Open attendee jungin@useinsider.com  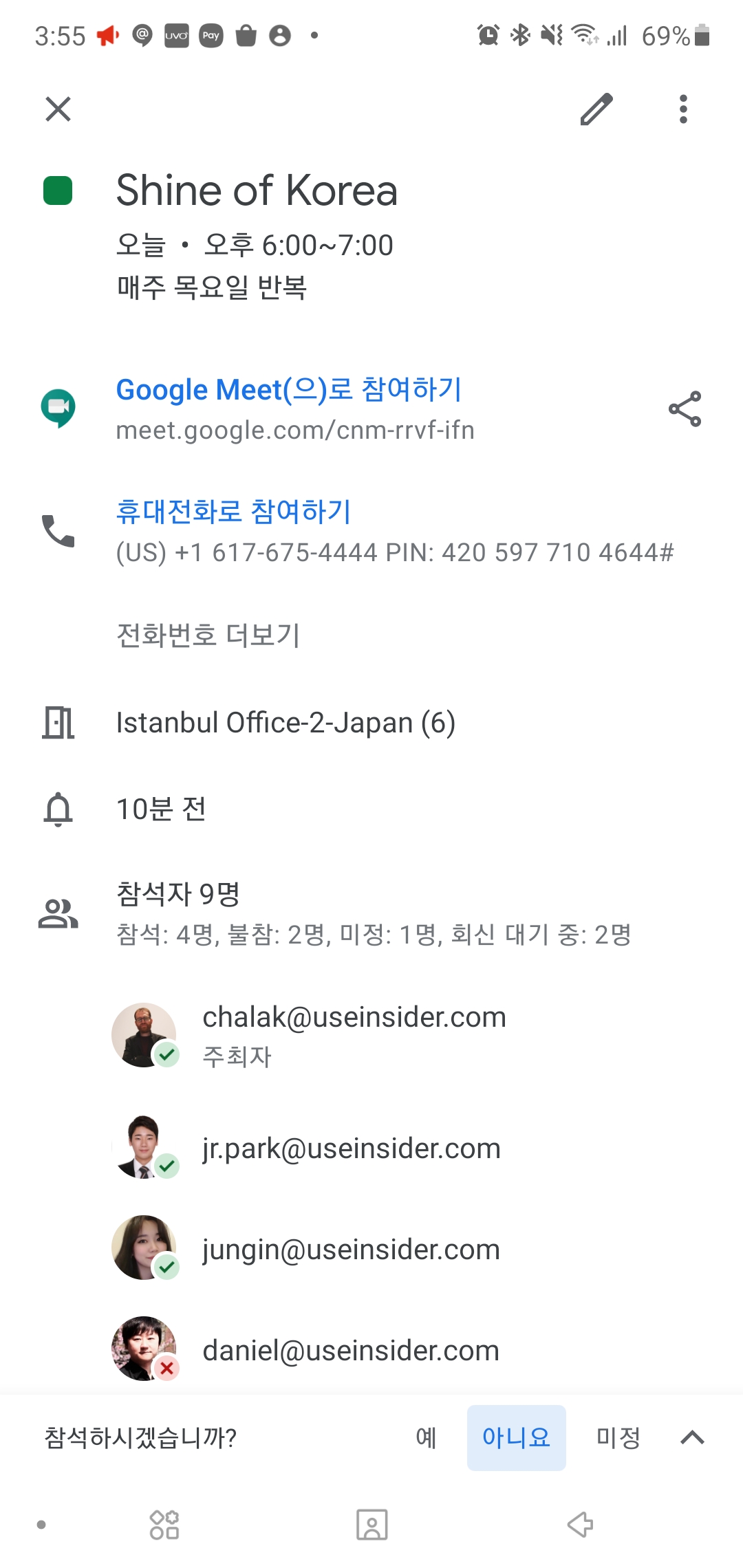pyautogui.click(x=351, y=1250)
